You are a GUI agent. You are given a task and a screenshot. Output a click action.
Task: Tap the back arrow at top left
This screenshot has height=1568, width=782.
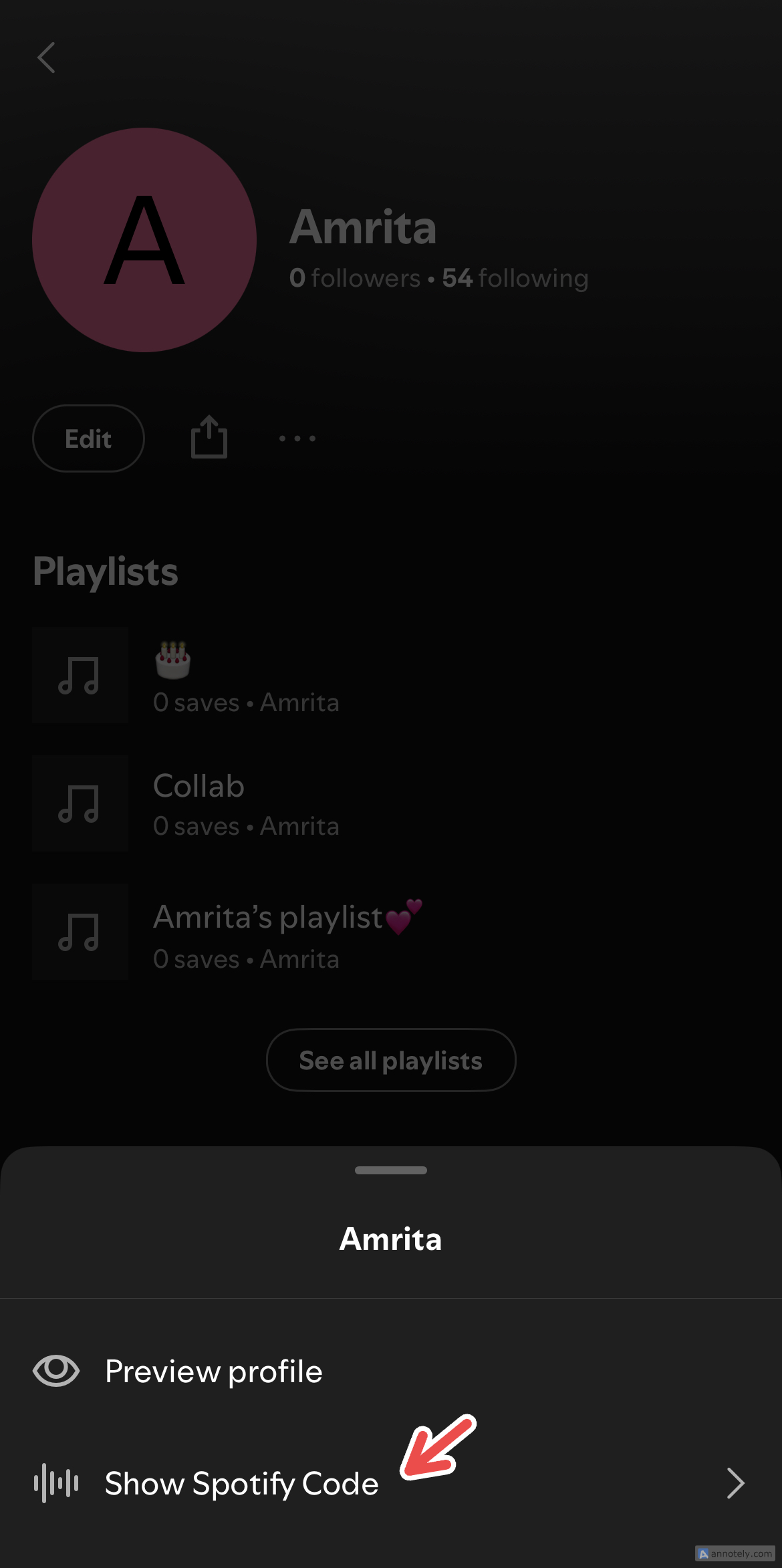click(x=47, y=58)
